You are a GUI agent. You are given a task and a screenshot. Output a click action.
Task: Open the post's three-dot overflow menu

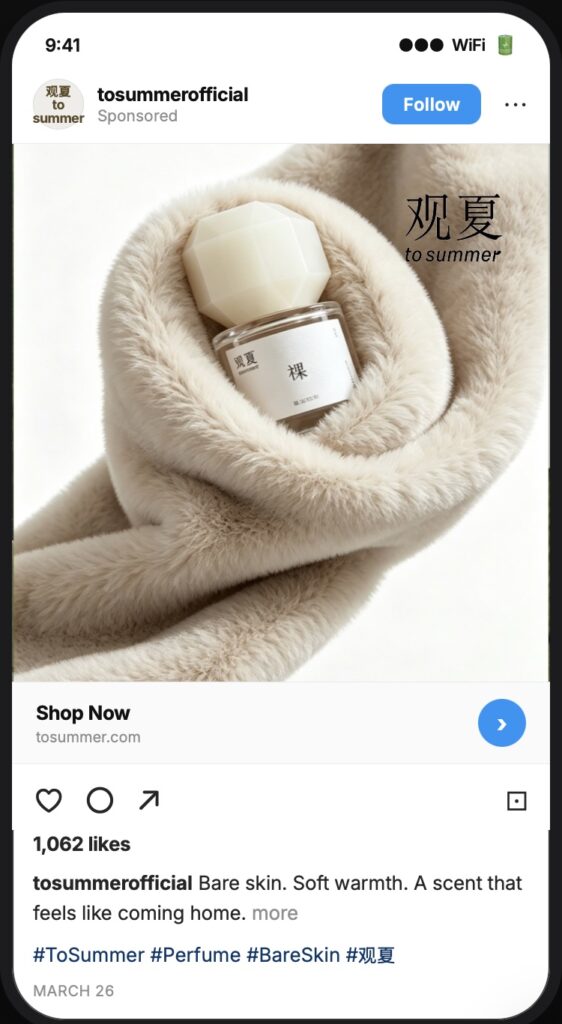point(515,104)
